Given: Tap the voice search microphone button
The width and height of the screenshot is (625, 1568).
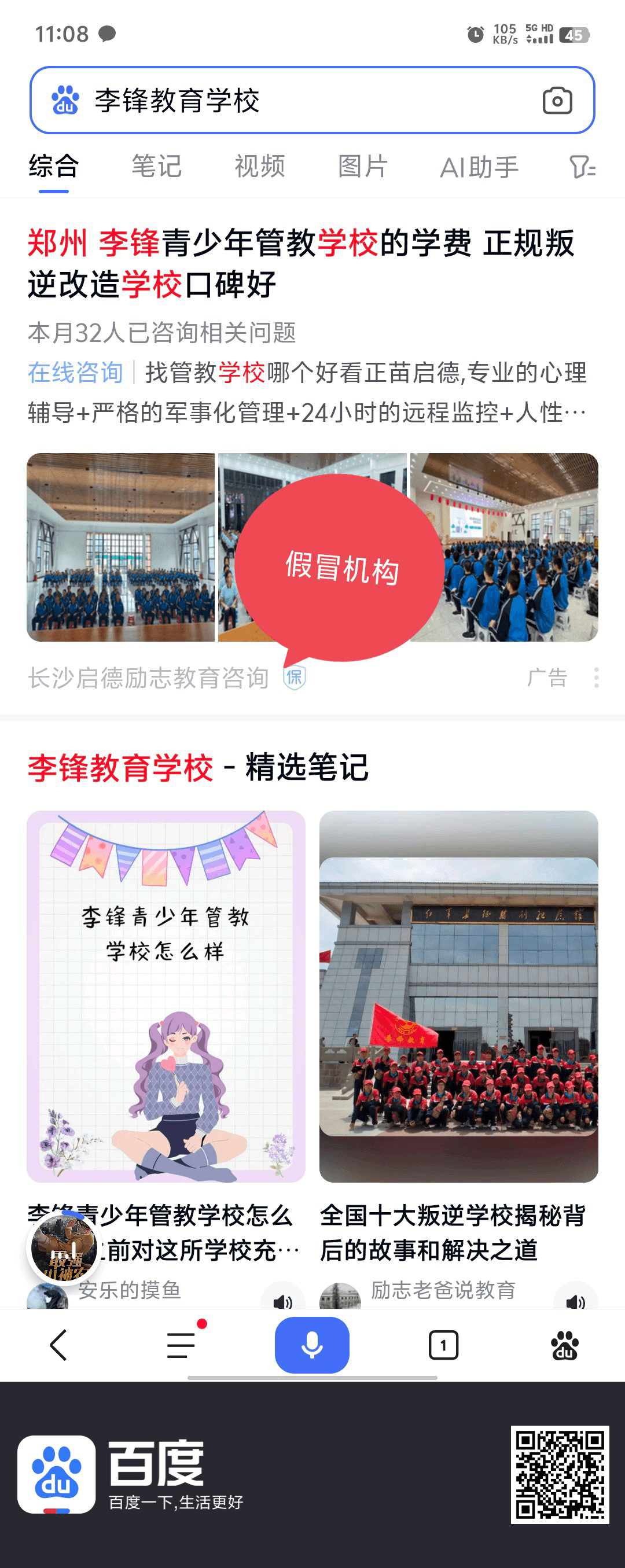Looking at the screenshot, I should coord(312,1346).
